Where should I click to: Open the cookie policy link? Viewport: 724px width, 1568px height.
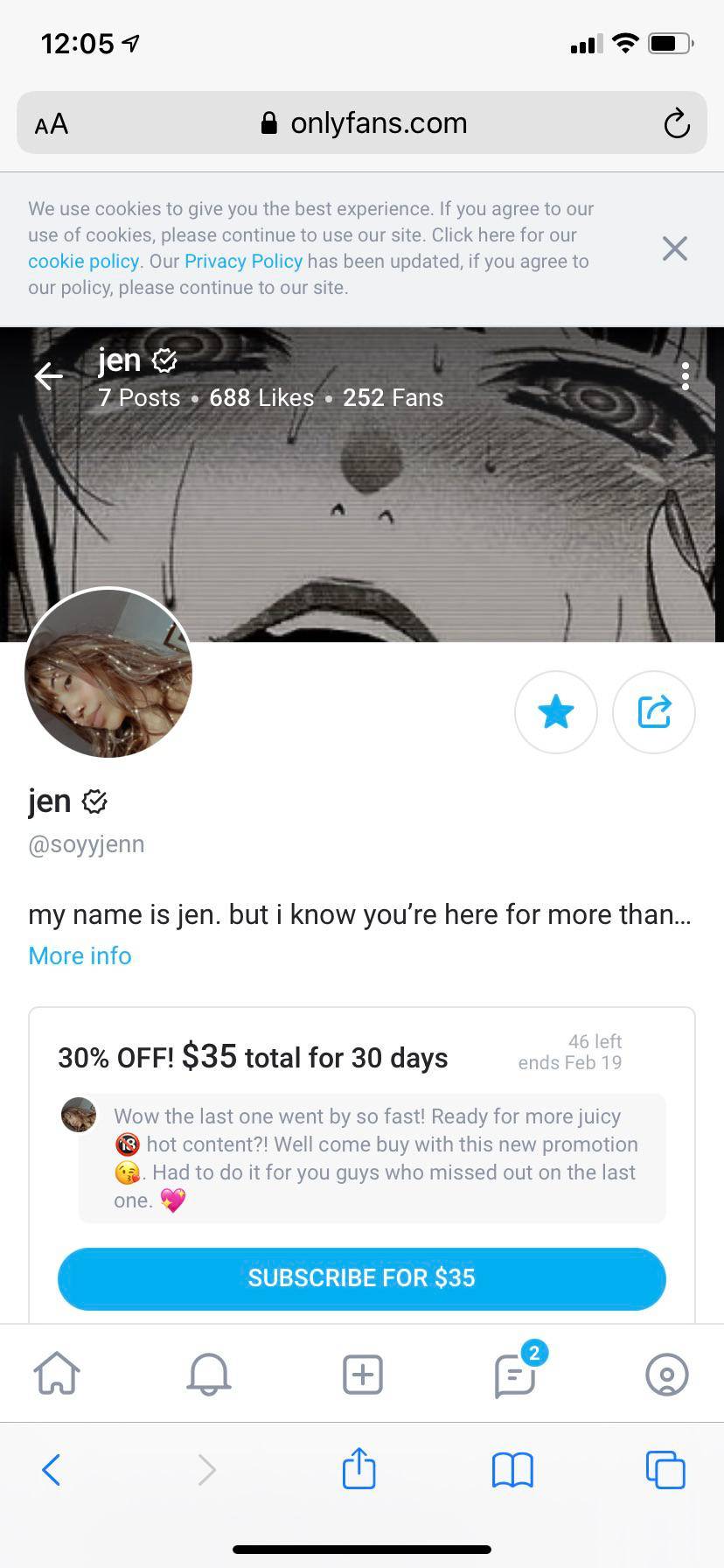[83, 261]
